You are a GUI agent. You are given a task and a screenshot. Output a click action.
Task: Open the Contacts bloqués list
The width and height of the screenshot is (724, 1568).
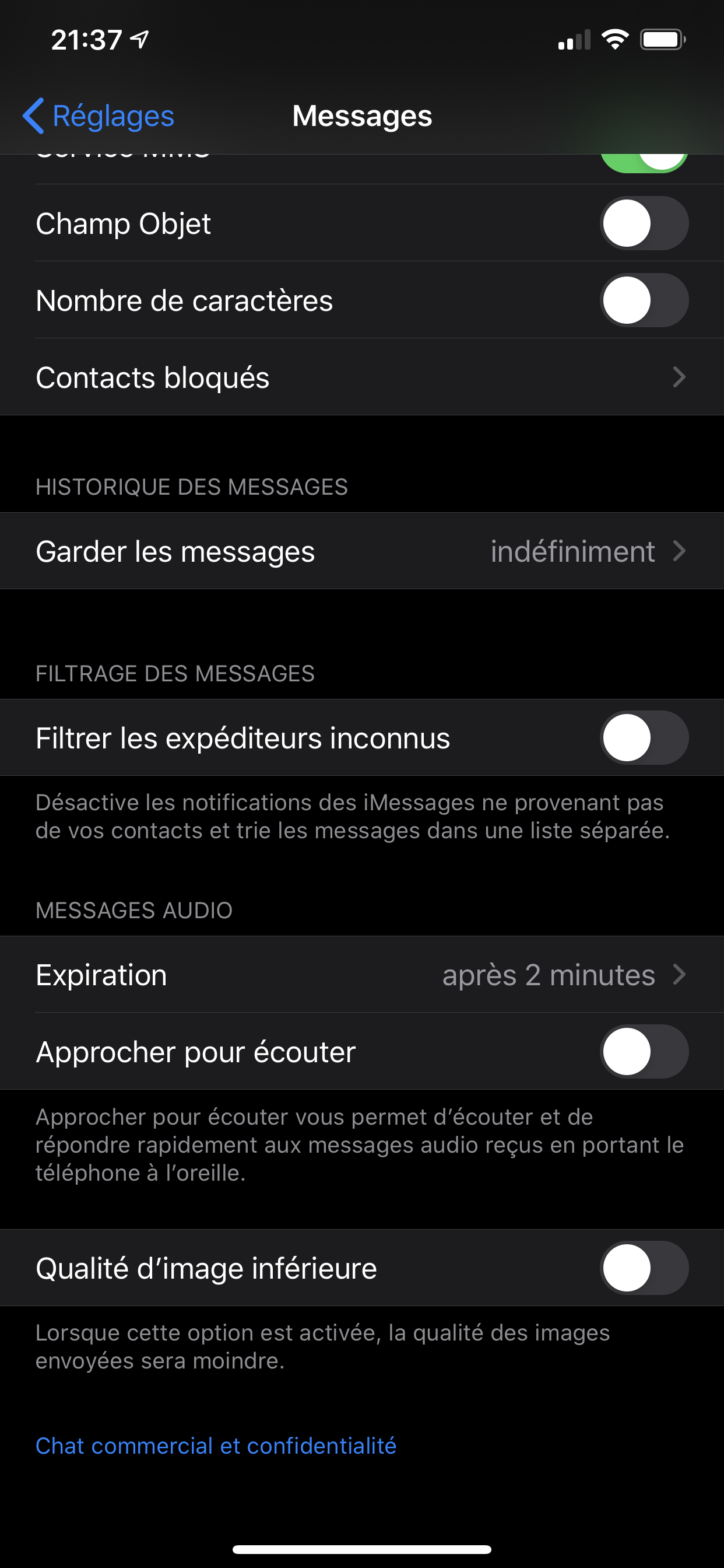point(362,377)
